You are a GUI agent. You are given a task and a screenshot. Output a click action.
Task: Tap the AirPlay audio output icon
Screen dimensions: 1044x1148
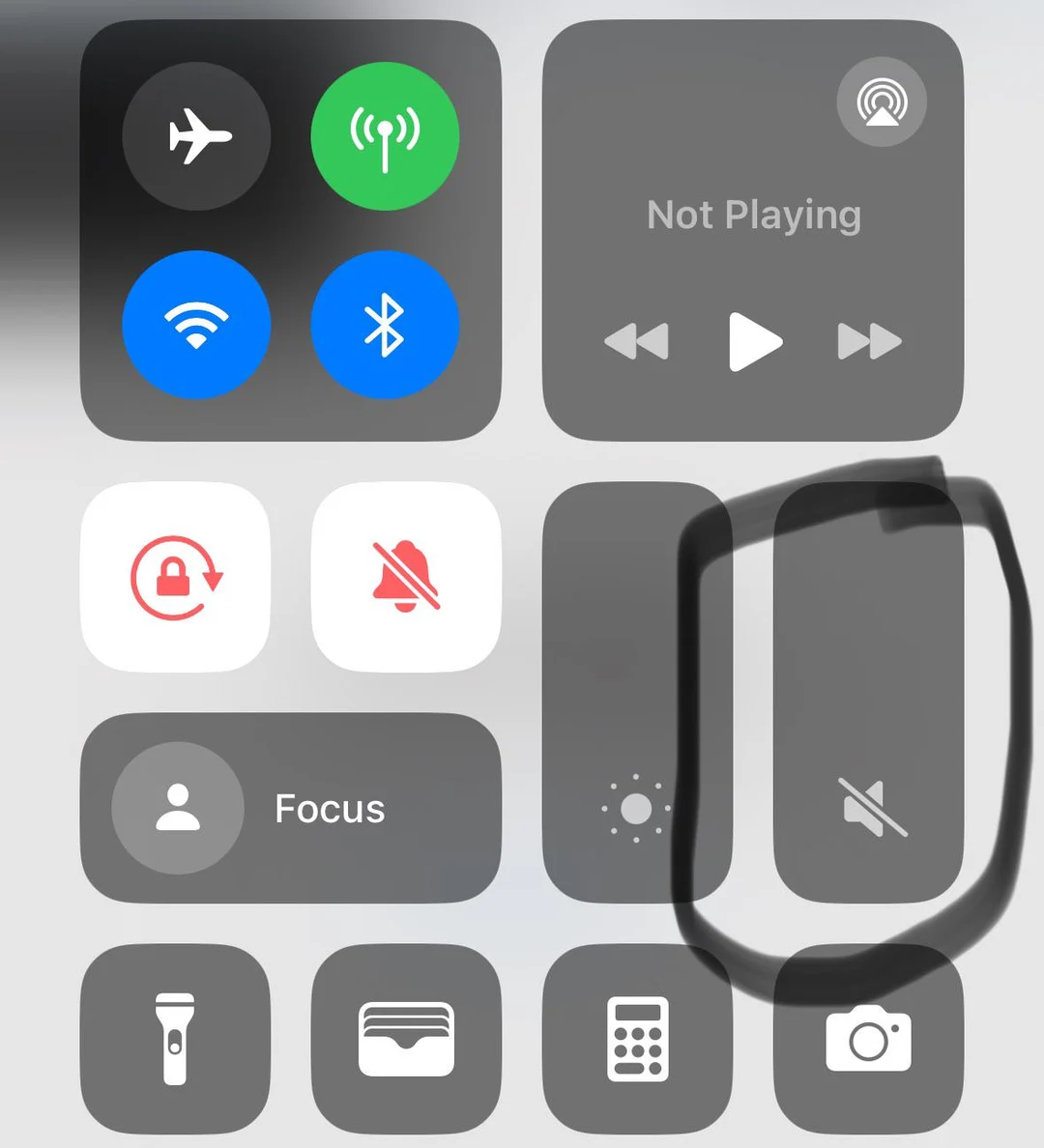coord(881,103)
